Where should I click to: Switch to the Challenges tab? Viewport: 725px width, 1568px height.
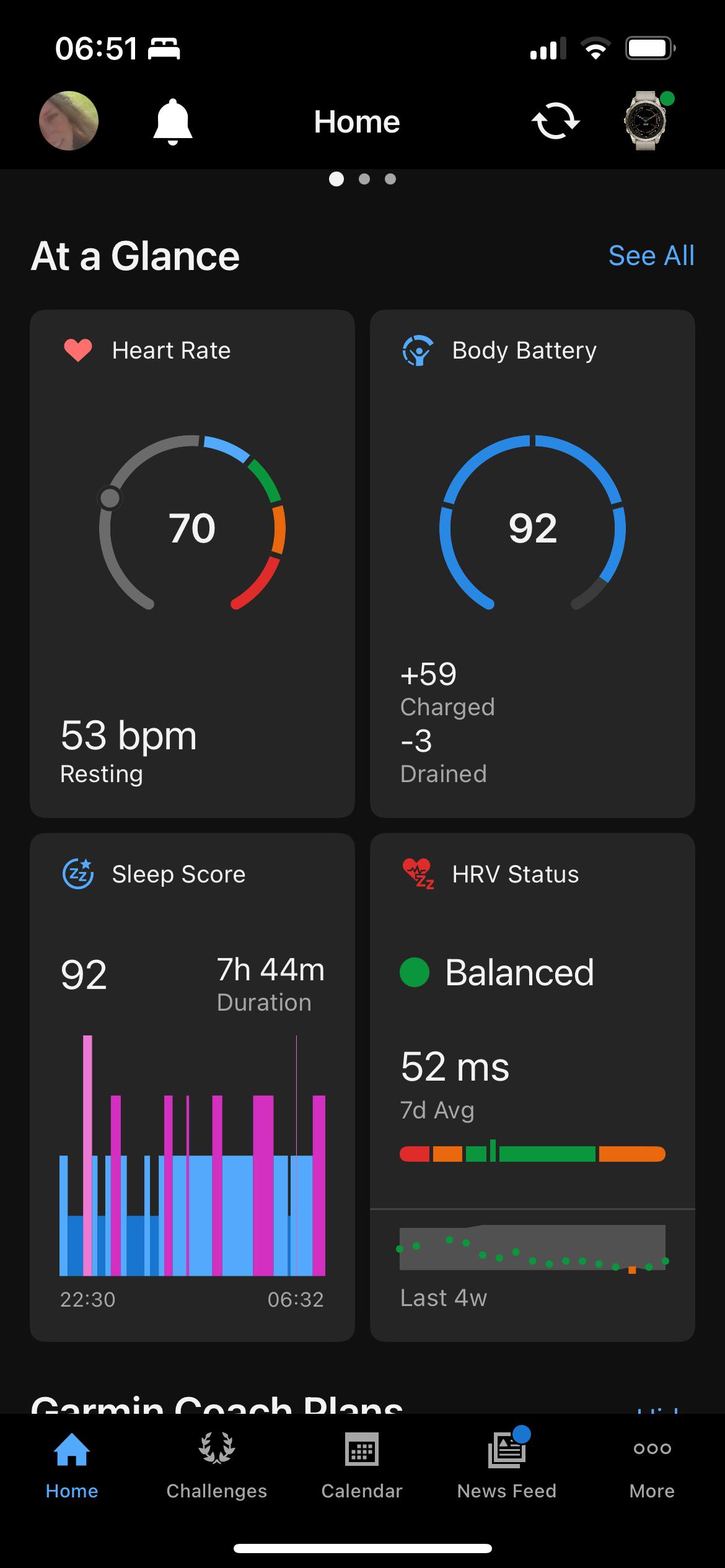pyautogui.click(x=217, y=1465)
